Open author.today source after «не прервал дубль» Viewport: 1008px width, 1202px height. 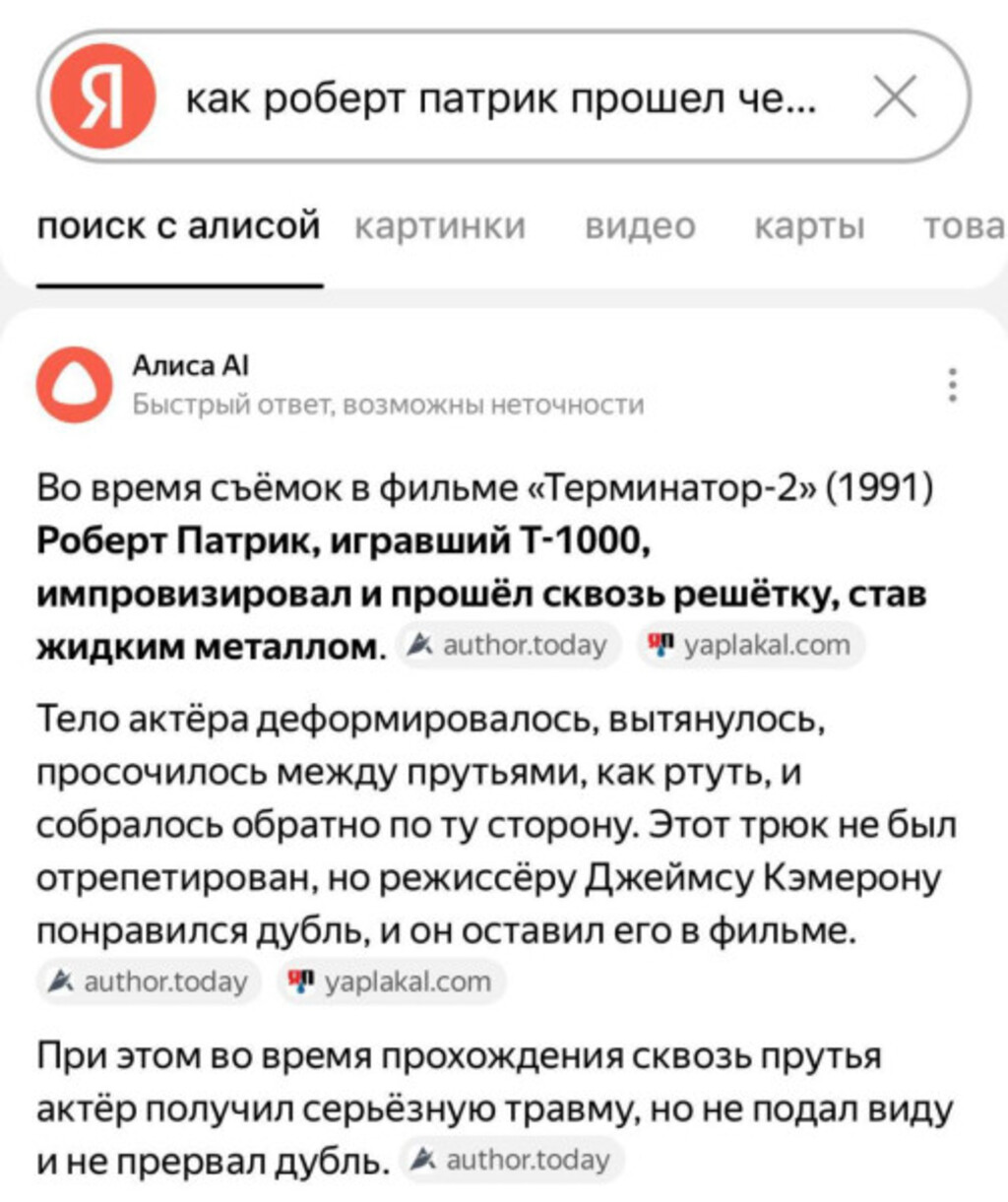coord(512,1160)
